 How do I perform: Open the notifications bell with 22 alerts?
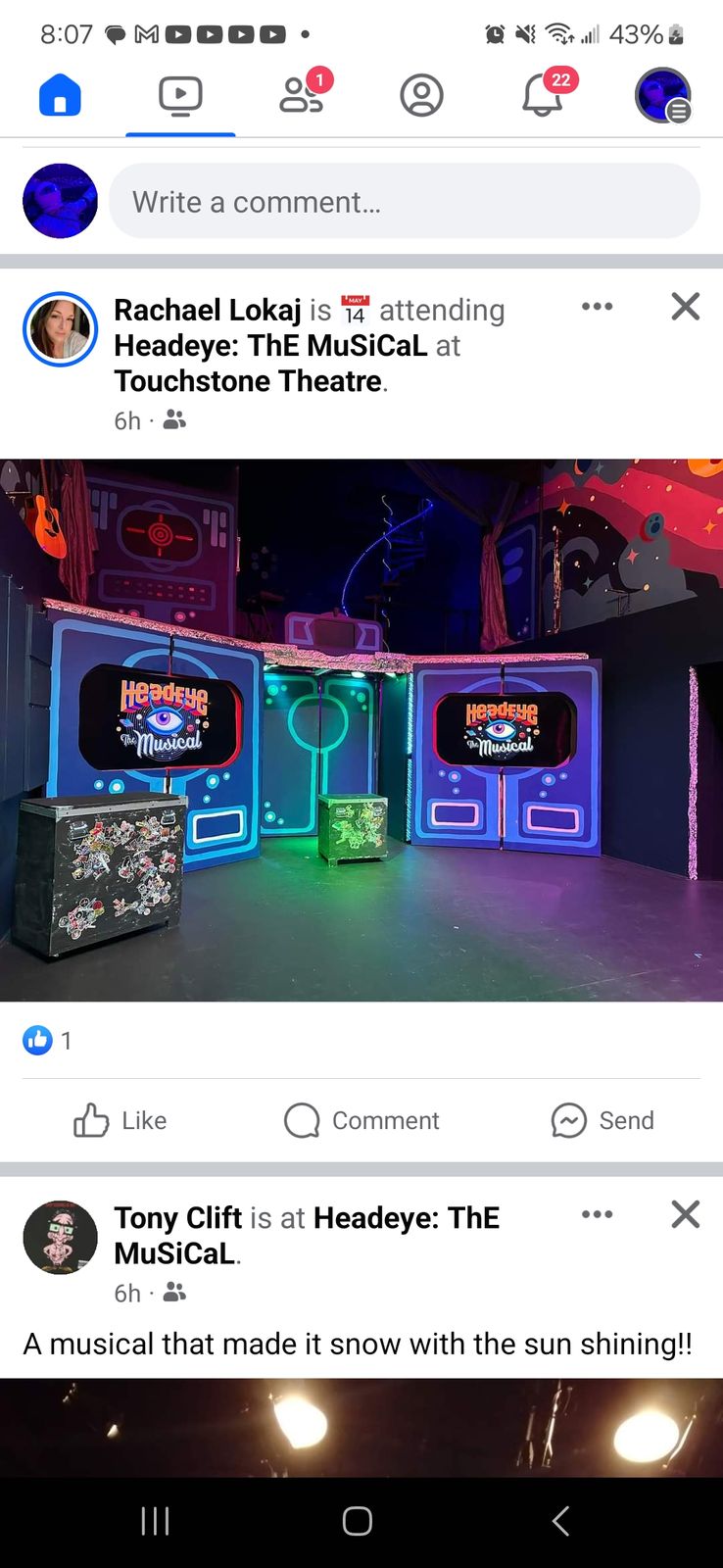pos(542,96)
